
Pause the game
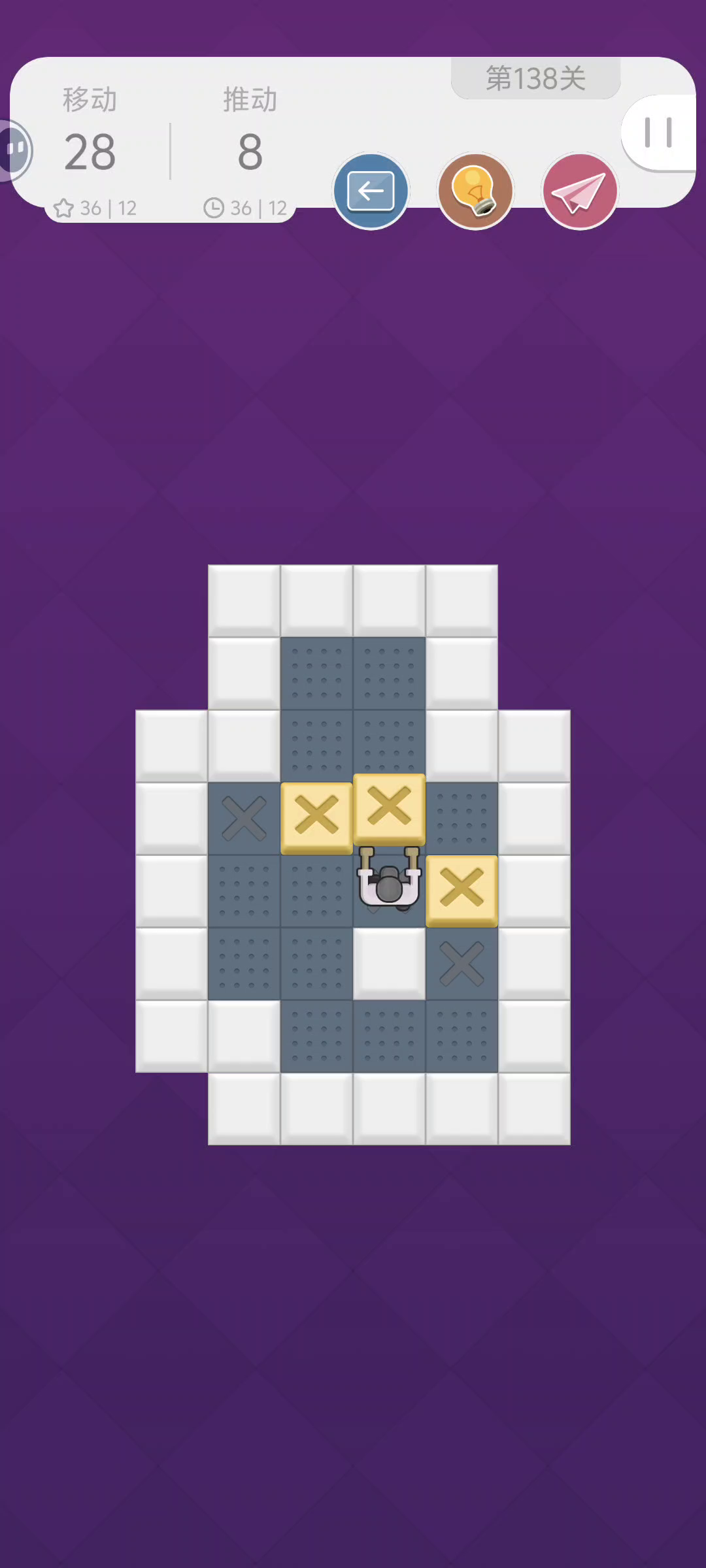[659, 133]
